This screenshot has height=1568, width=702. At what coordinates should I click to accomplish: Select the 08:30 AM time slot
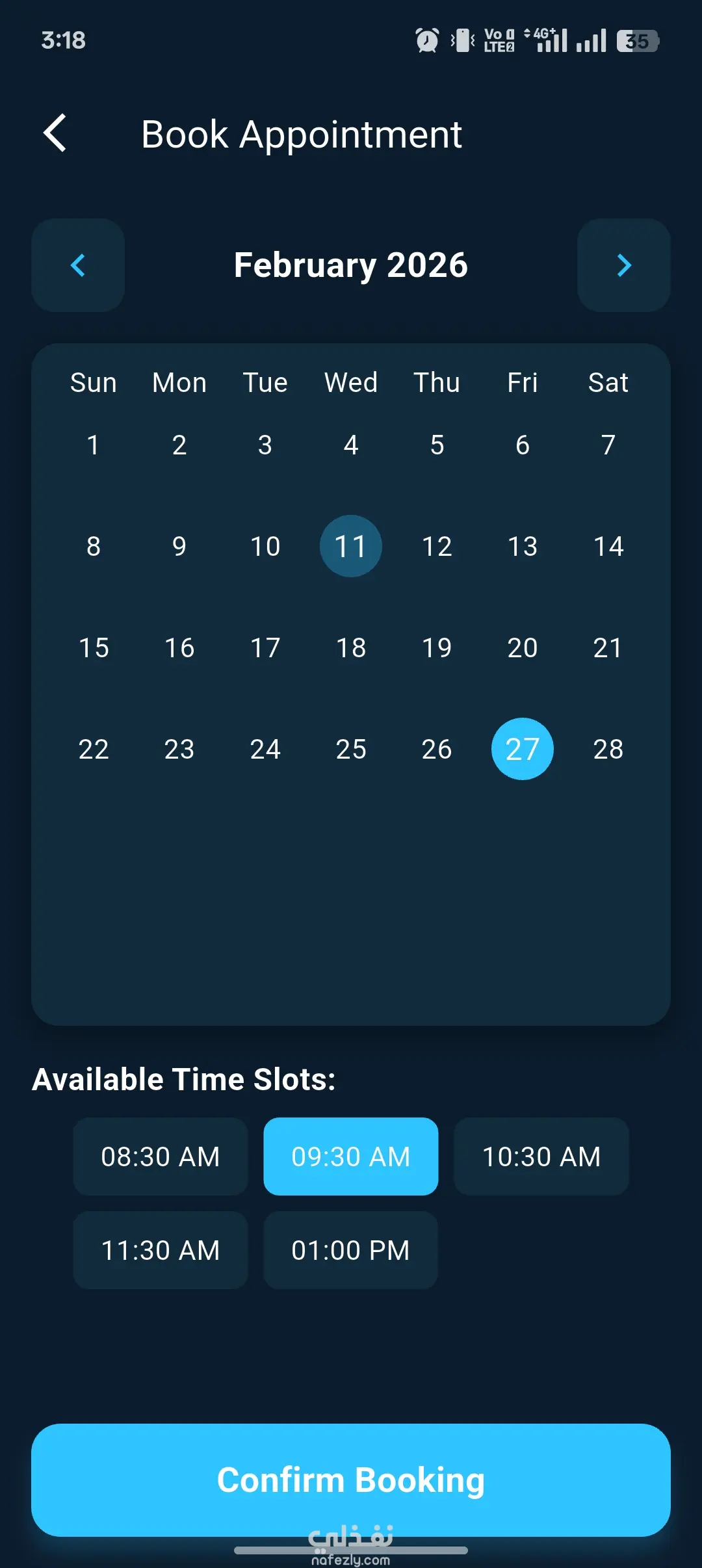coord(161,1156)
